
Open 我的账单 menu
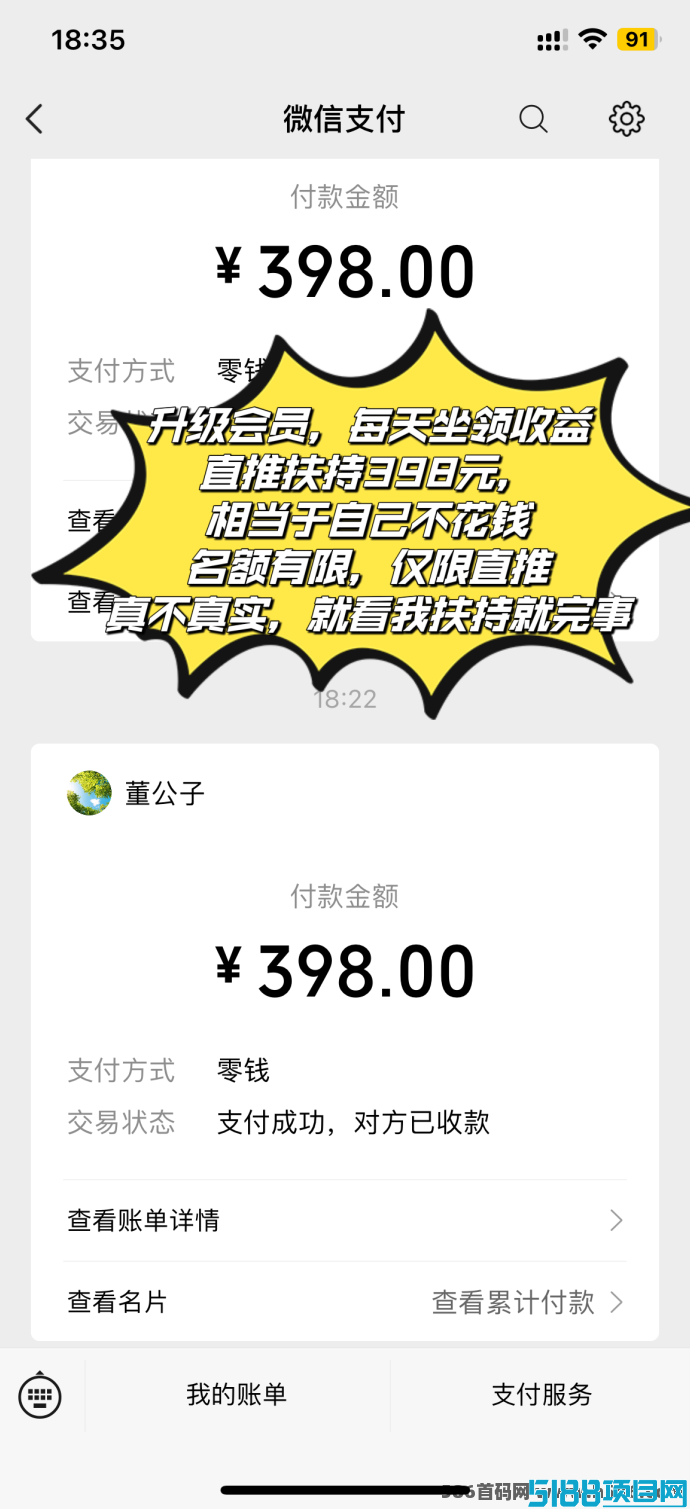click(x=237, y=1395)
